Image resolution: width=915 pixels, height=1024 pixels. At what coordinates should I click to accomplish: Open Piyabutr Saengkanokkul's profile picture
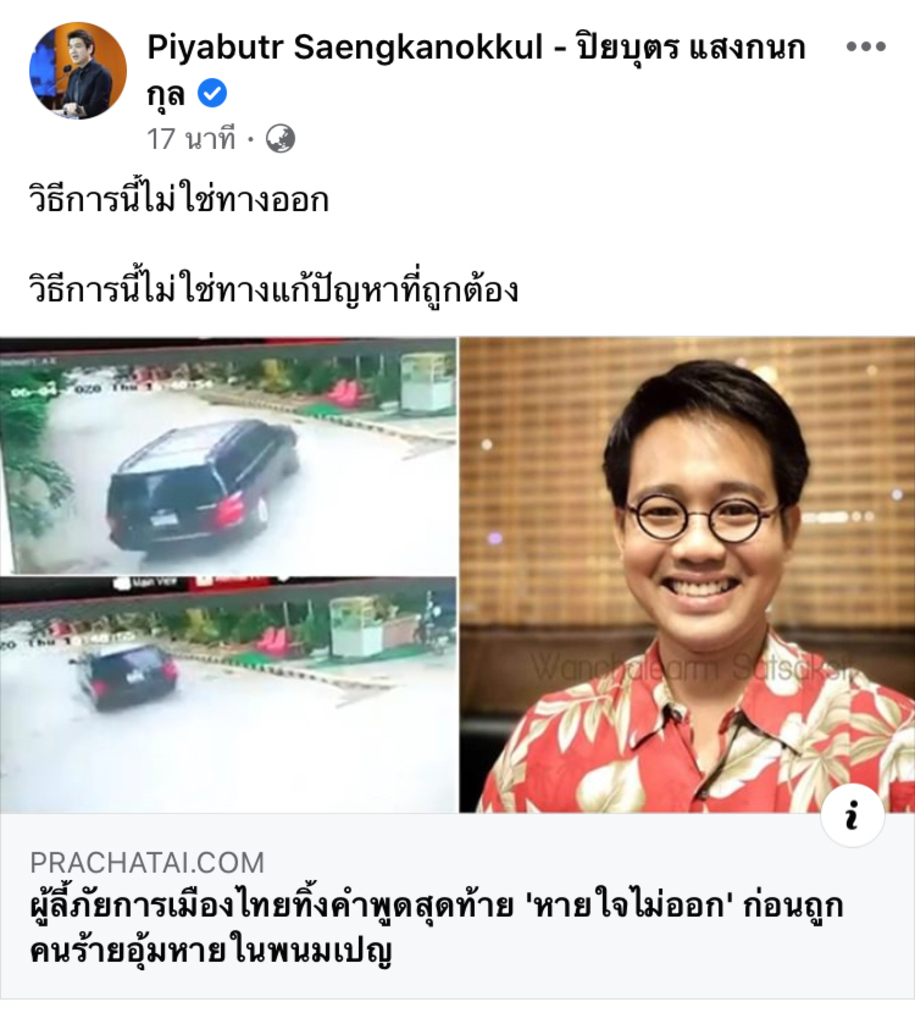(x=78, y=71)
